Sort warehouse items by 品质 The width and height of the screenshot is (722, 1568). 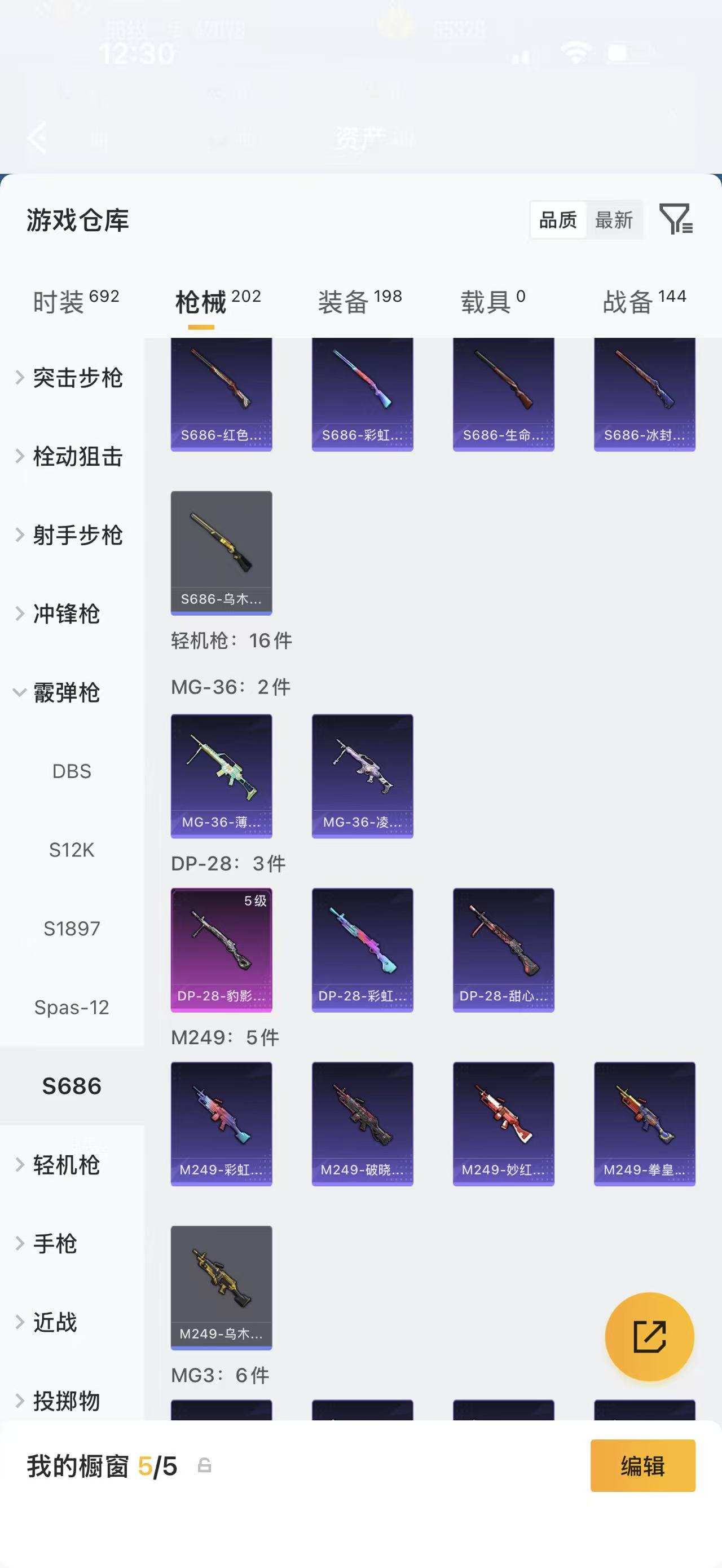(558, 220)
